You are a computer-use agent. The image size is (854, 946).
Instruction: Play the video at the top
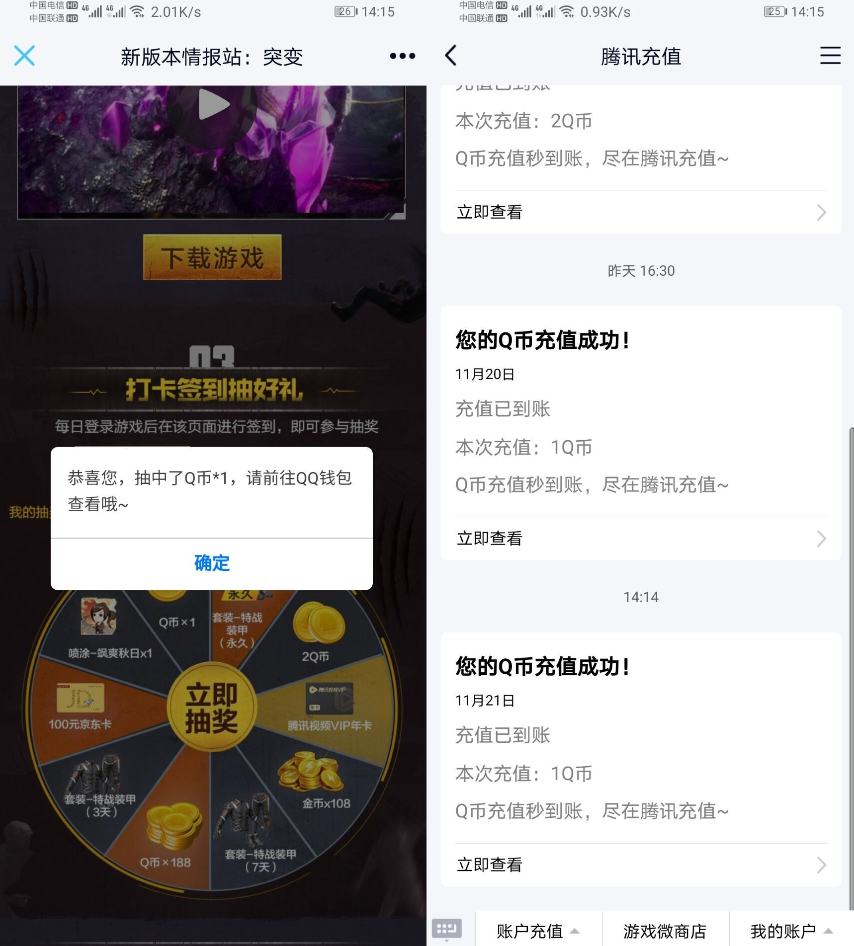click(x=212, y=104)
